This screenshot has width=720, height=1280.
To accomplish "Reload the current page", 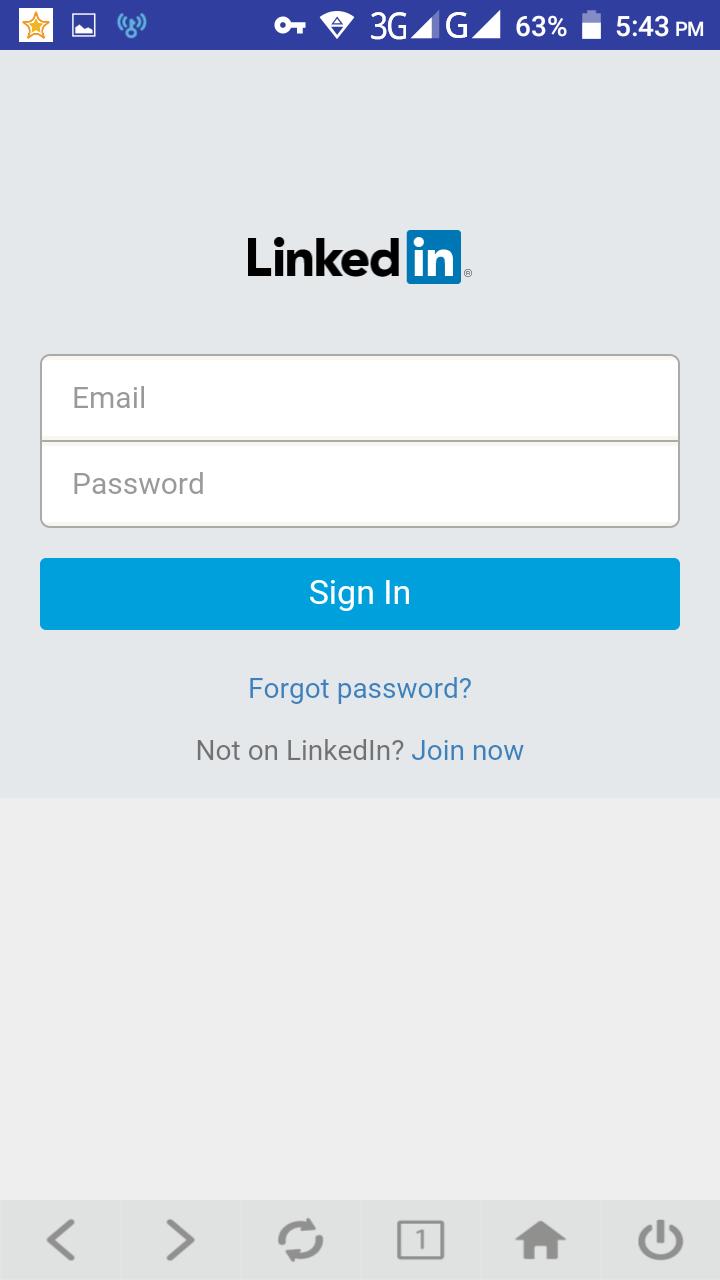I will [300, 1240].
